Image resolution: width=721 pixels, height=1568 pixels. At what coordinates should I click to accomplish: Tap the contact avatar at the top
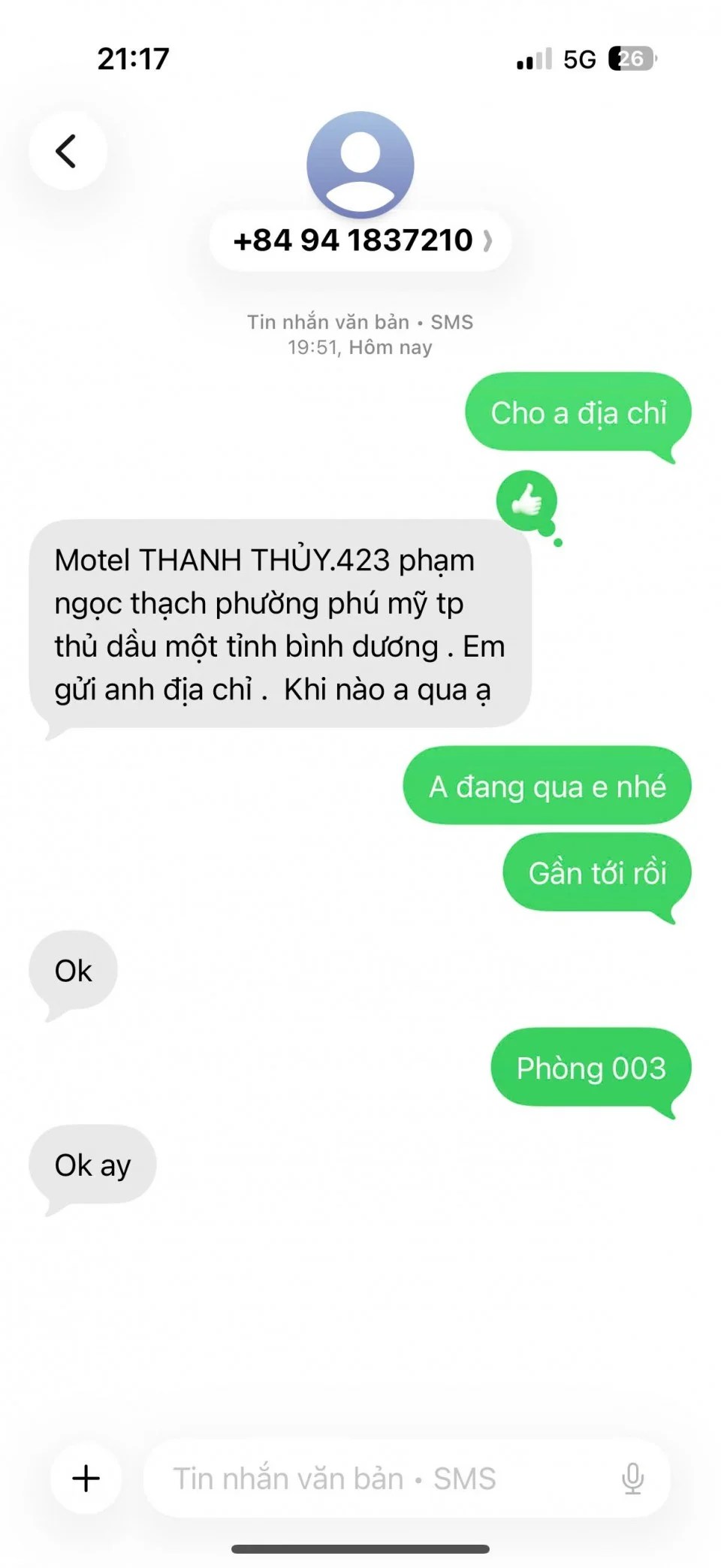point(360,165)
